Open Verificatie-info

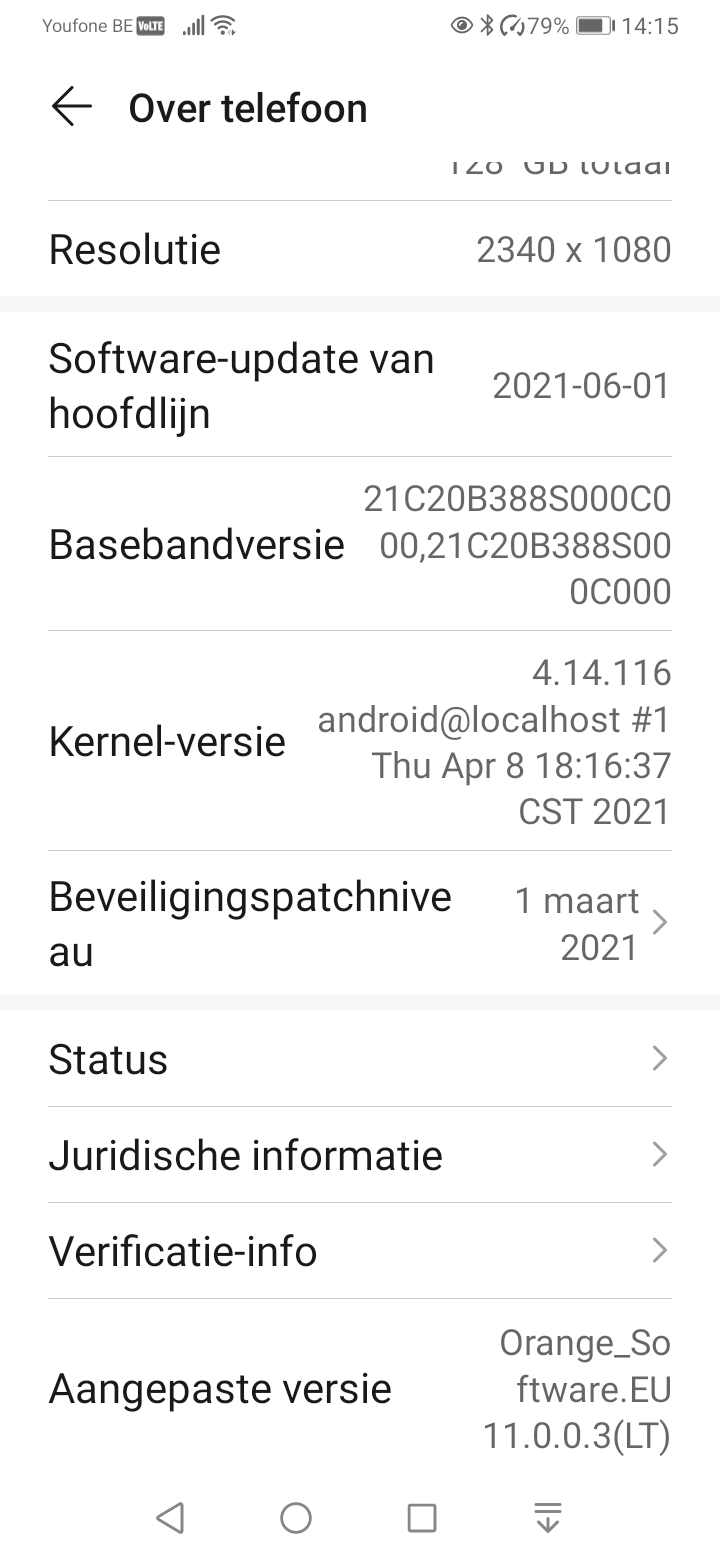pyautogui.click(x=360, y=1251)
